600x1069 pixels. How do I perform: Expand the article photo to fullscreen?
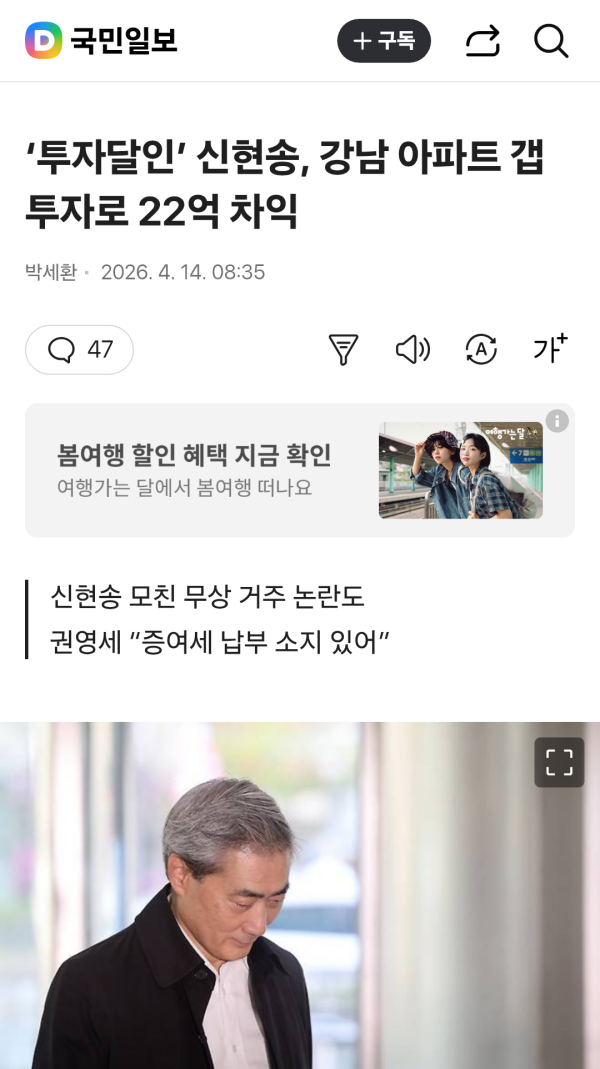point(559,763)
